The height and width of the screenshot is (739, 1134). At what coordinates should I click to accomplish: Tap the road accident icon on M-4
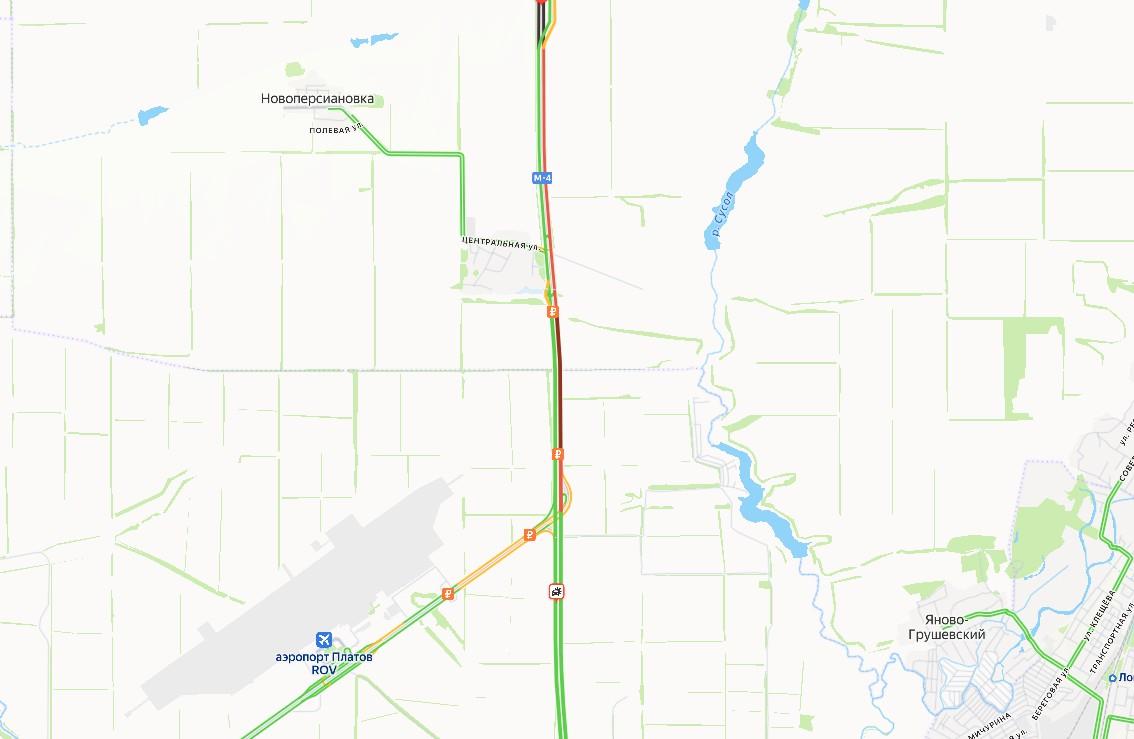(x=556, y=591)
